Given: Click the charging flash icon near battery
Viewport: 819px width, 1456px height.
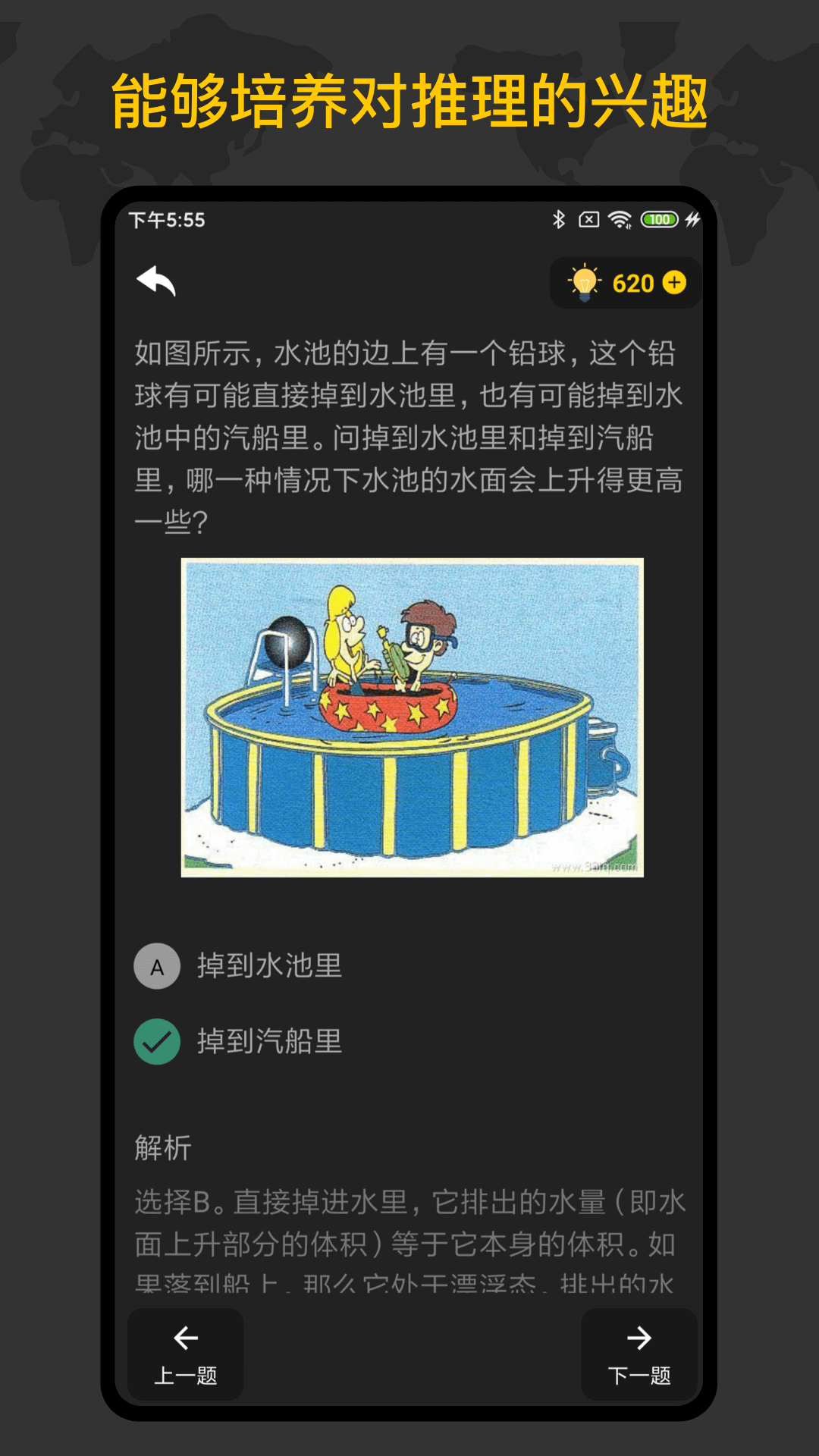Looking at the screenshot, I should point(691,219).
